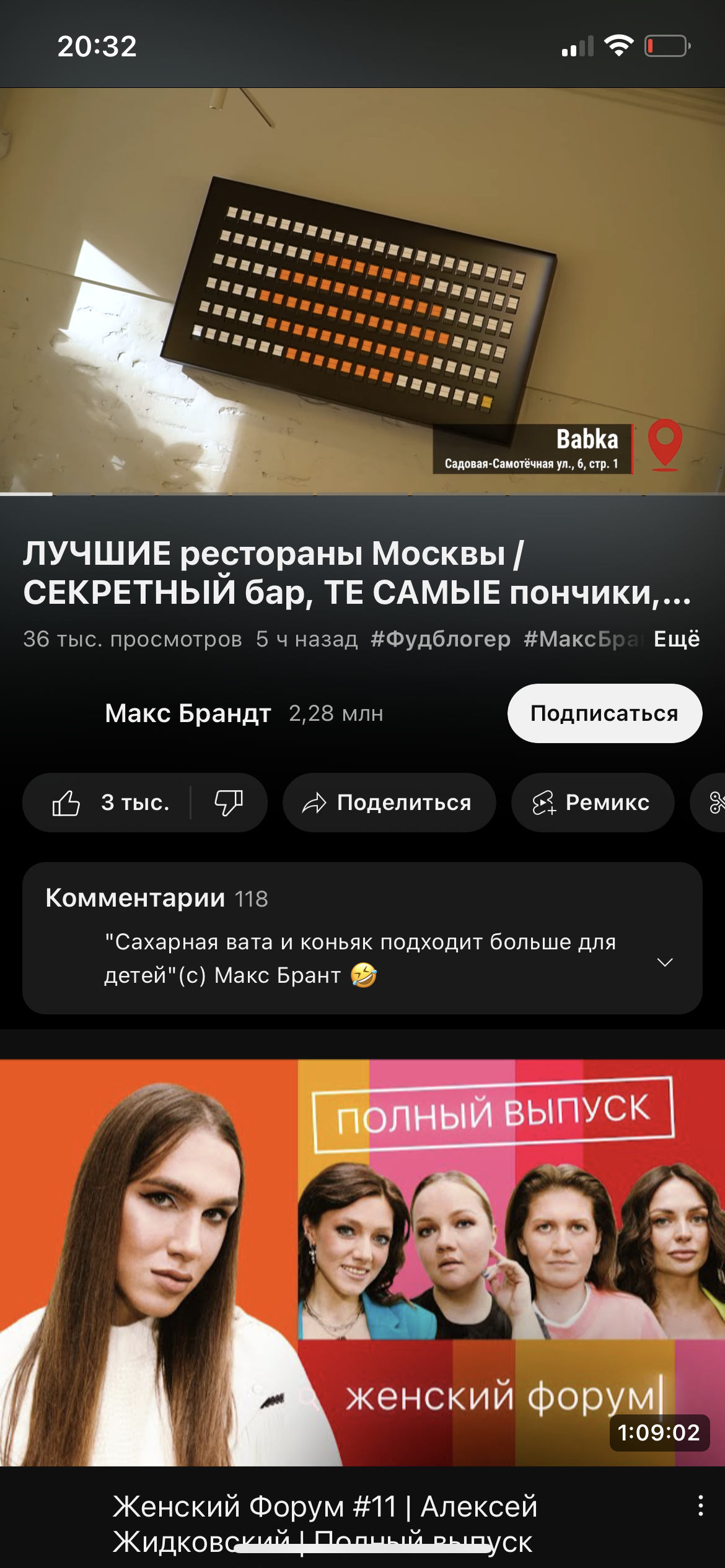725x1568 pixels.
Task: Share the video via Поделиться
Action: point(389,803)
